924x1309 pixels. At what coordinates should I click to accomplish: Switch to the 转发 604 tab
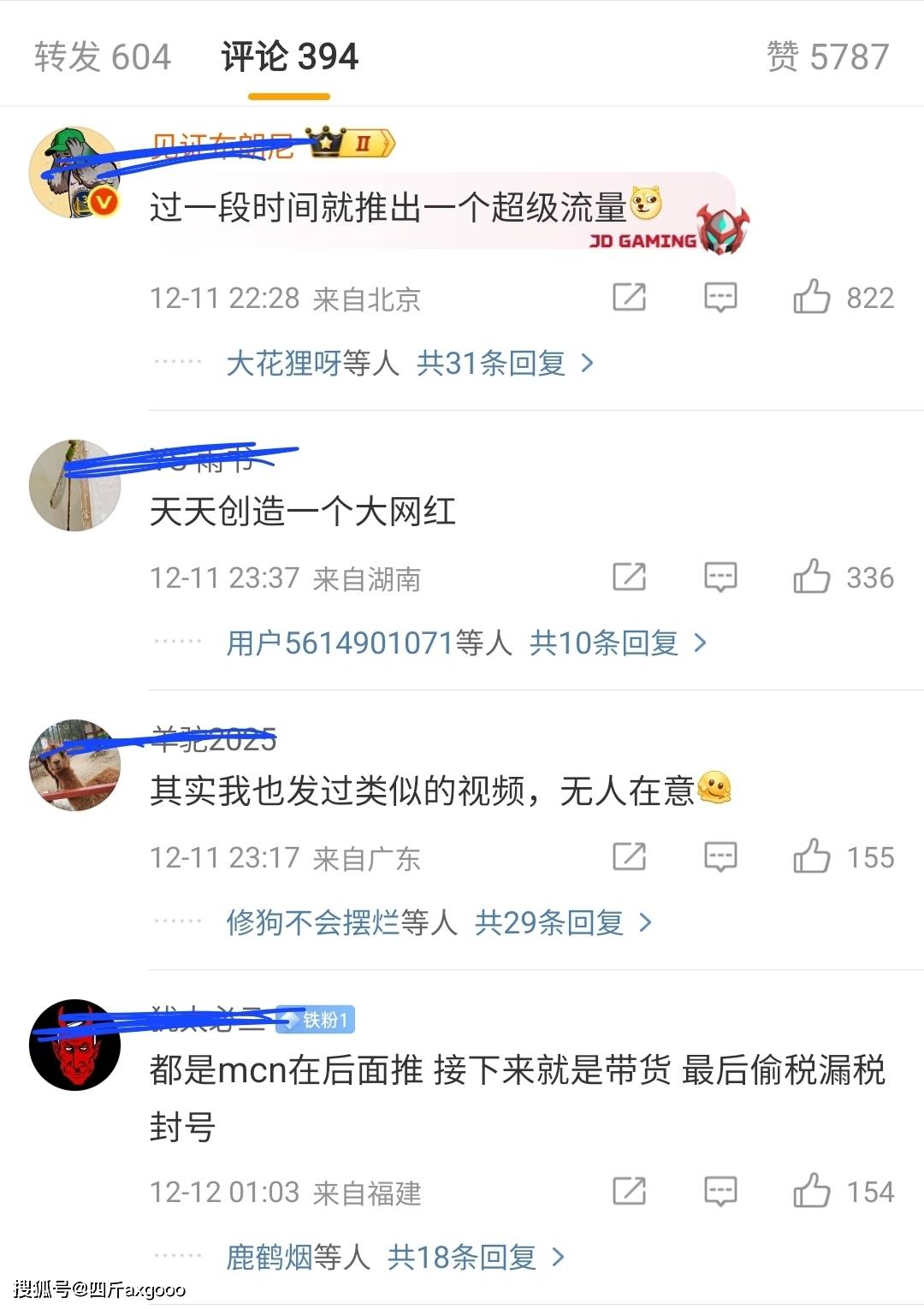click(103, 57)
